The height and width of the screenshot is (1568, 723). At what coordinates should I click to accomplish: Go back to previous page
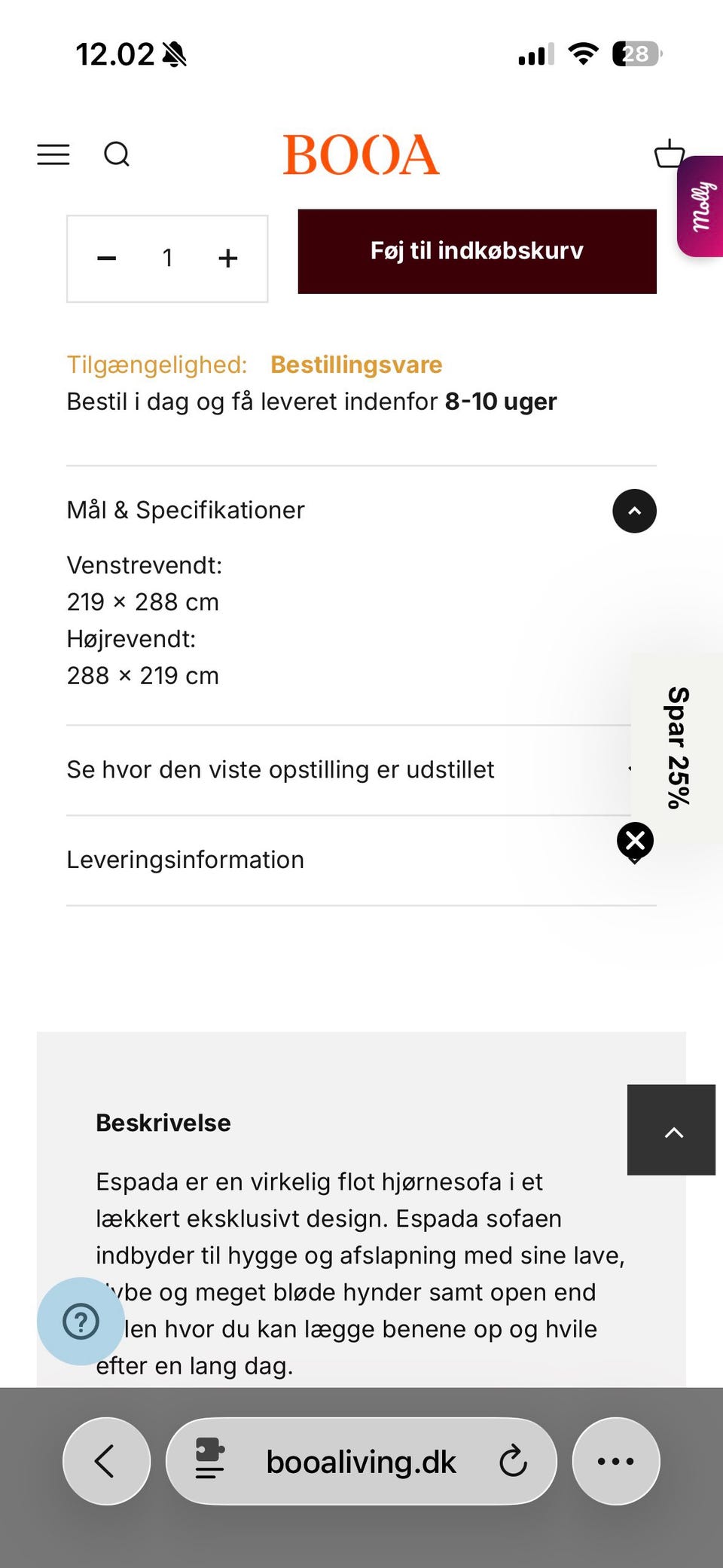(105, 1460)
